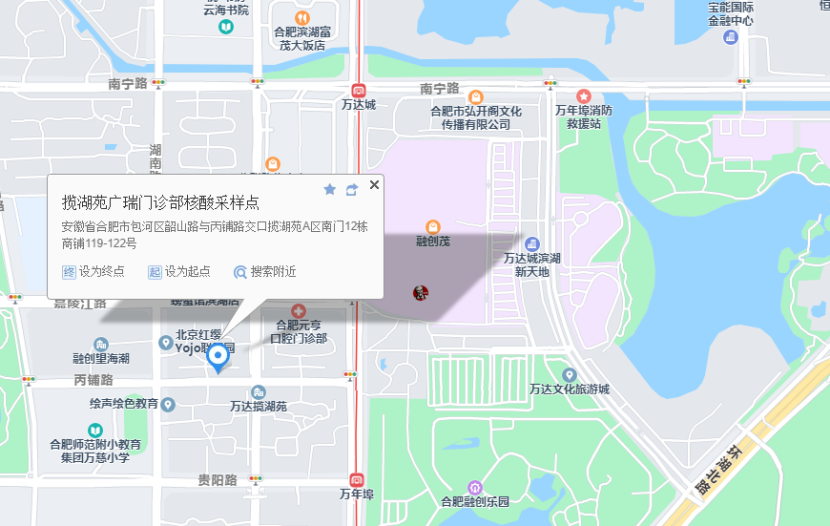Favorite this location with the star icon
The height and width of the screenshot is (526, 830).
(x=330, y=189)
